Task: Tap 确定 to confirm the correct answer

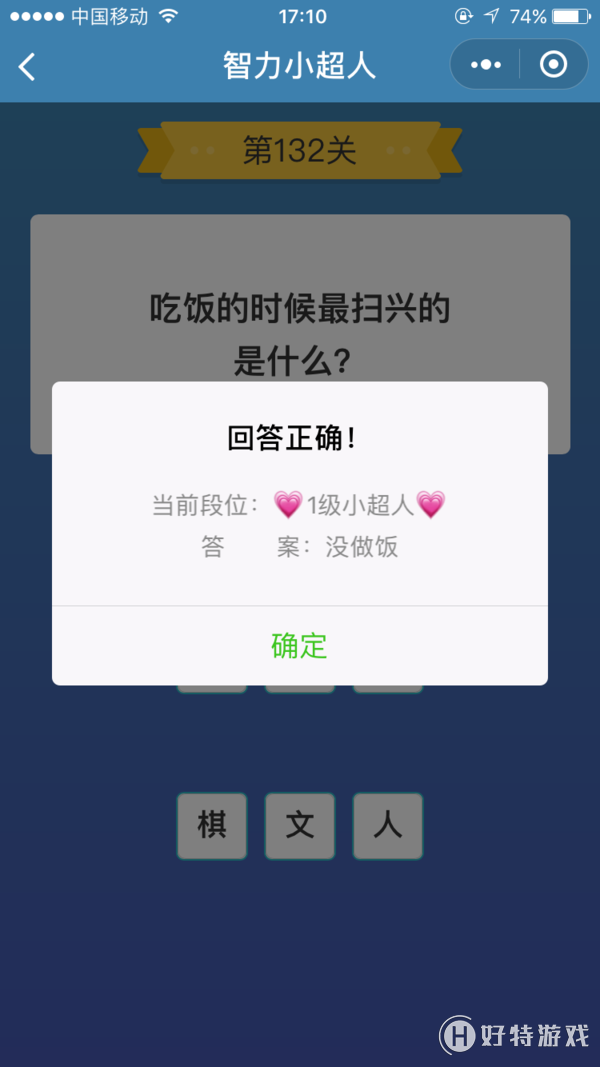Action: pos(299,646)
